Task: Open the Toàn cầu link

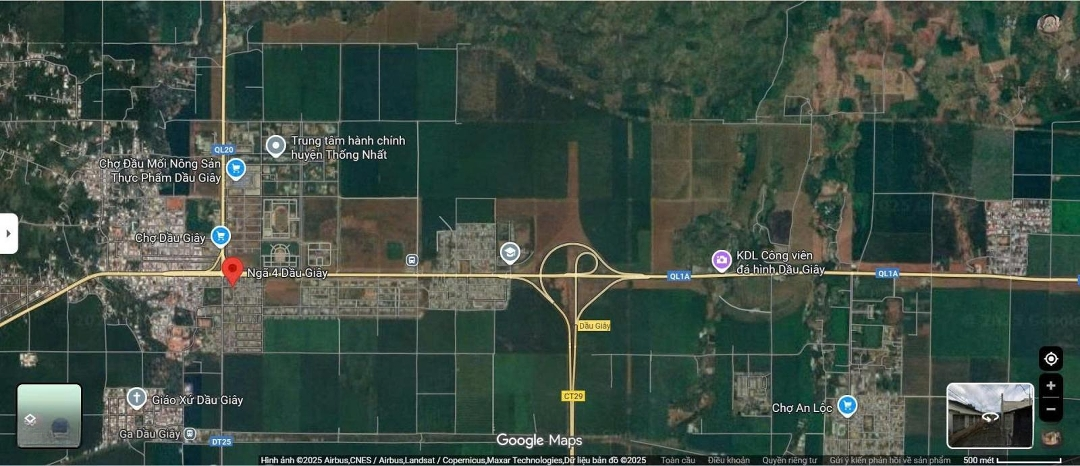Action: click(x=678, y=460)
